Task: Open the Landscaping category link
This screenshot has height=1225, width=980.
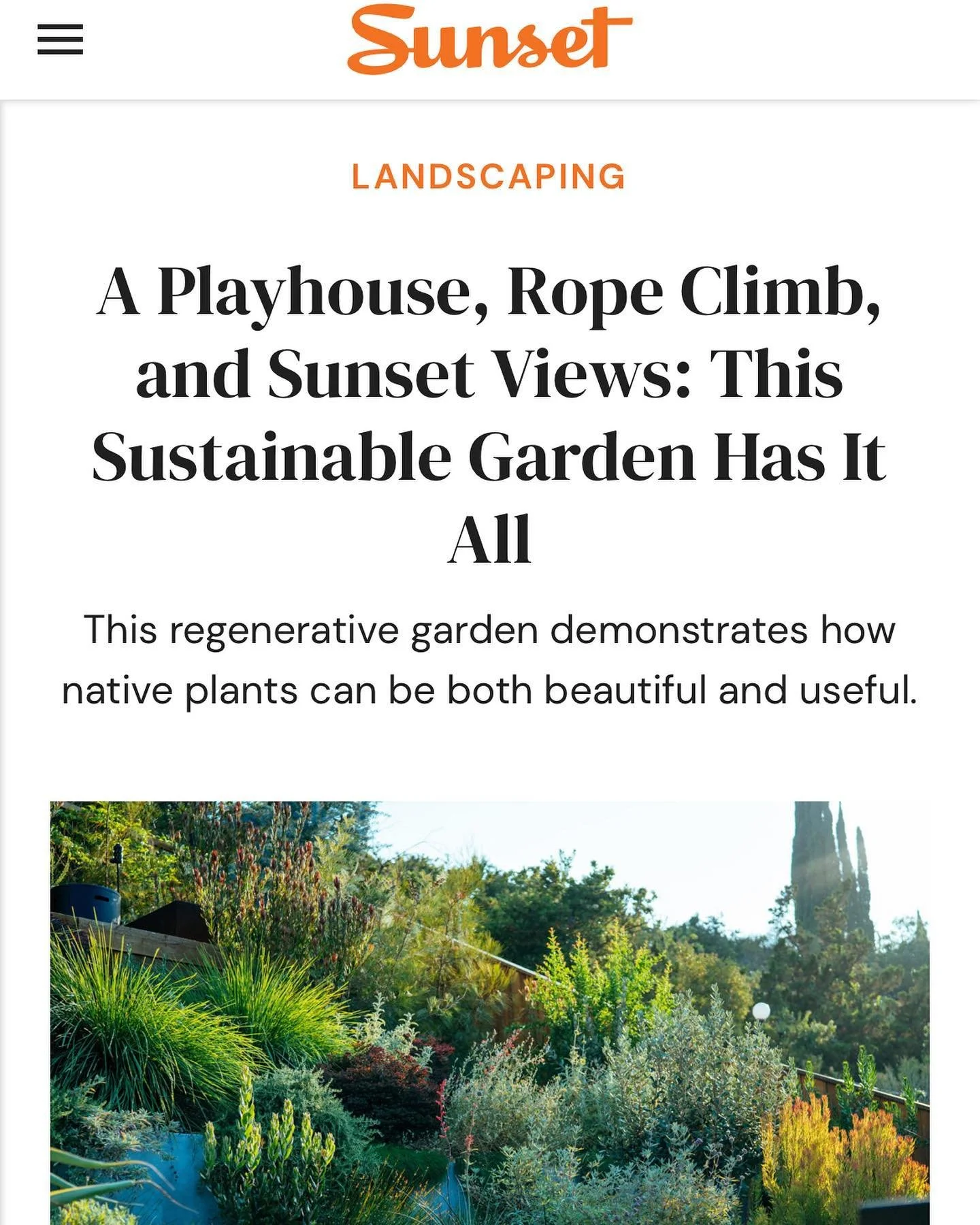Action: point(489,176)
